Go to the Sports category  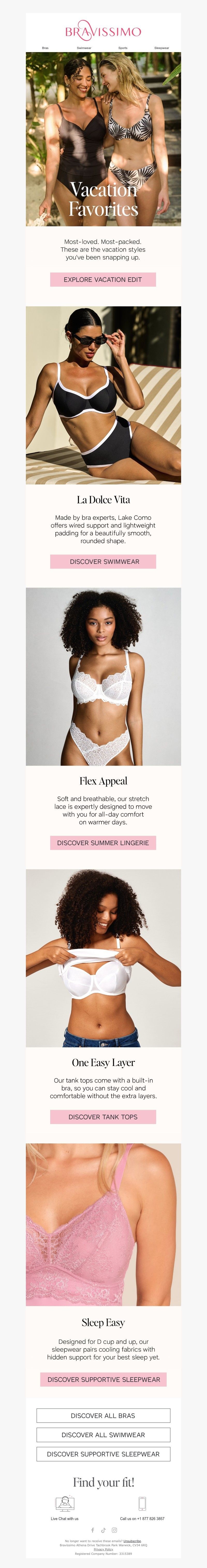123,47
